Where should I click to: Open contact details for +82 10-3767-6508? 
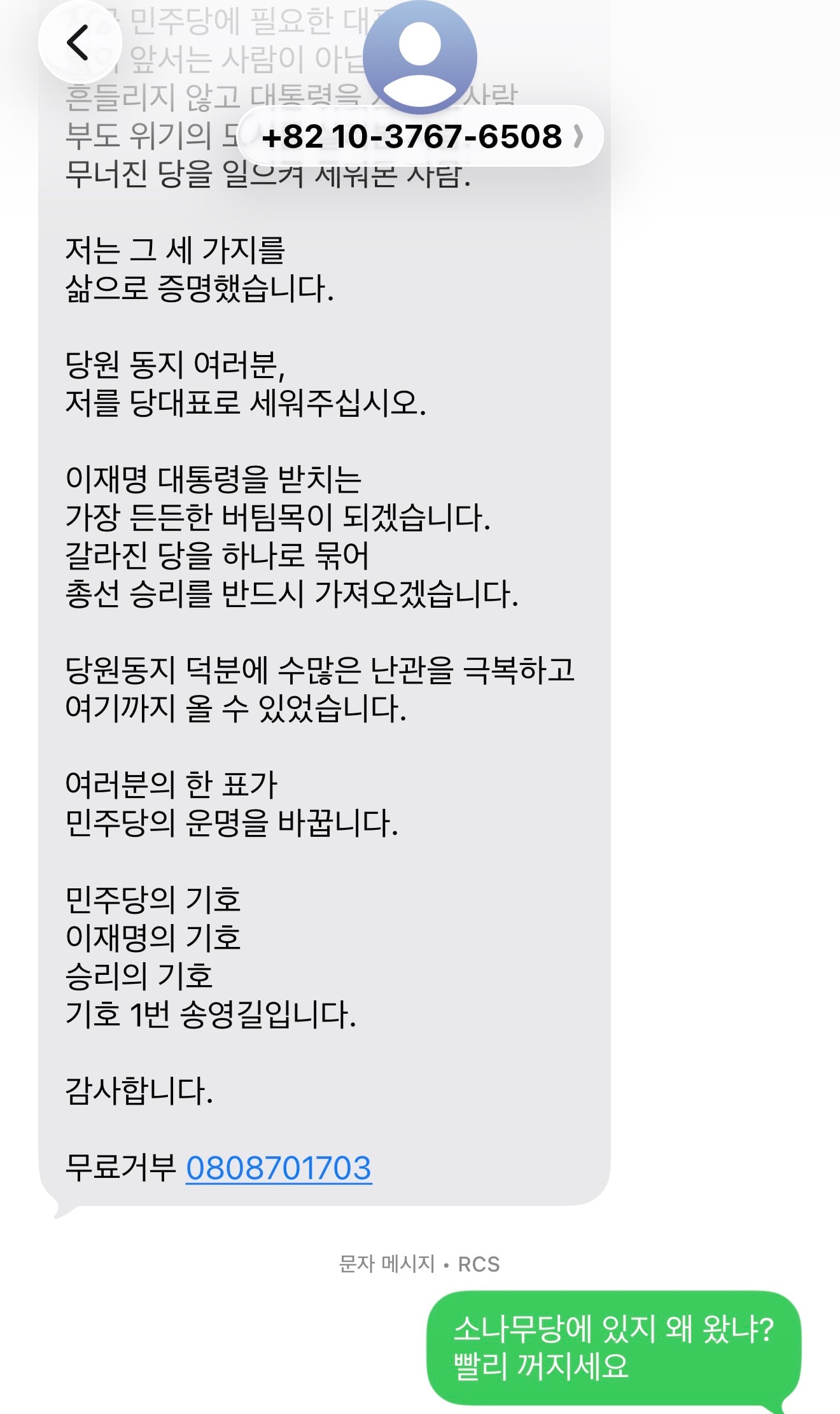pos(420,136)
